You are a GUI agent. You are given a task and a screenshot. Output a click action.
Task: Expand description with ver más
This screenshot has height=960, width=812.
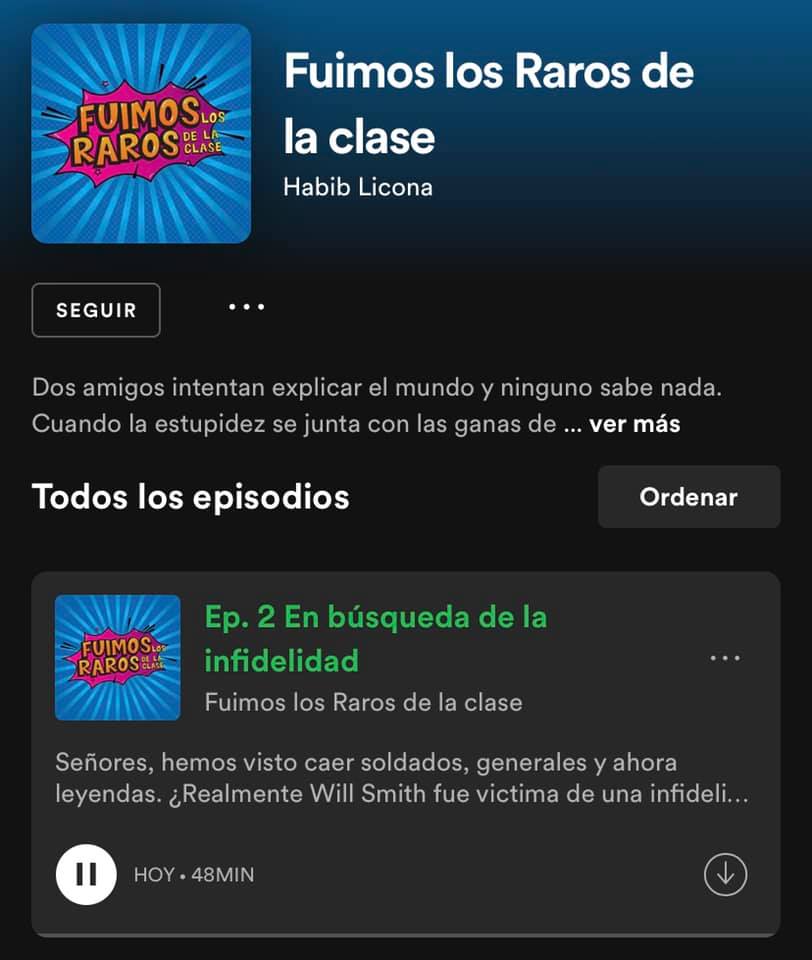click(x=634, y=424)
